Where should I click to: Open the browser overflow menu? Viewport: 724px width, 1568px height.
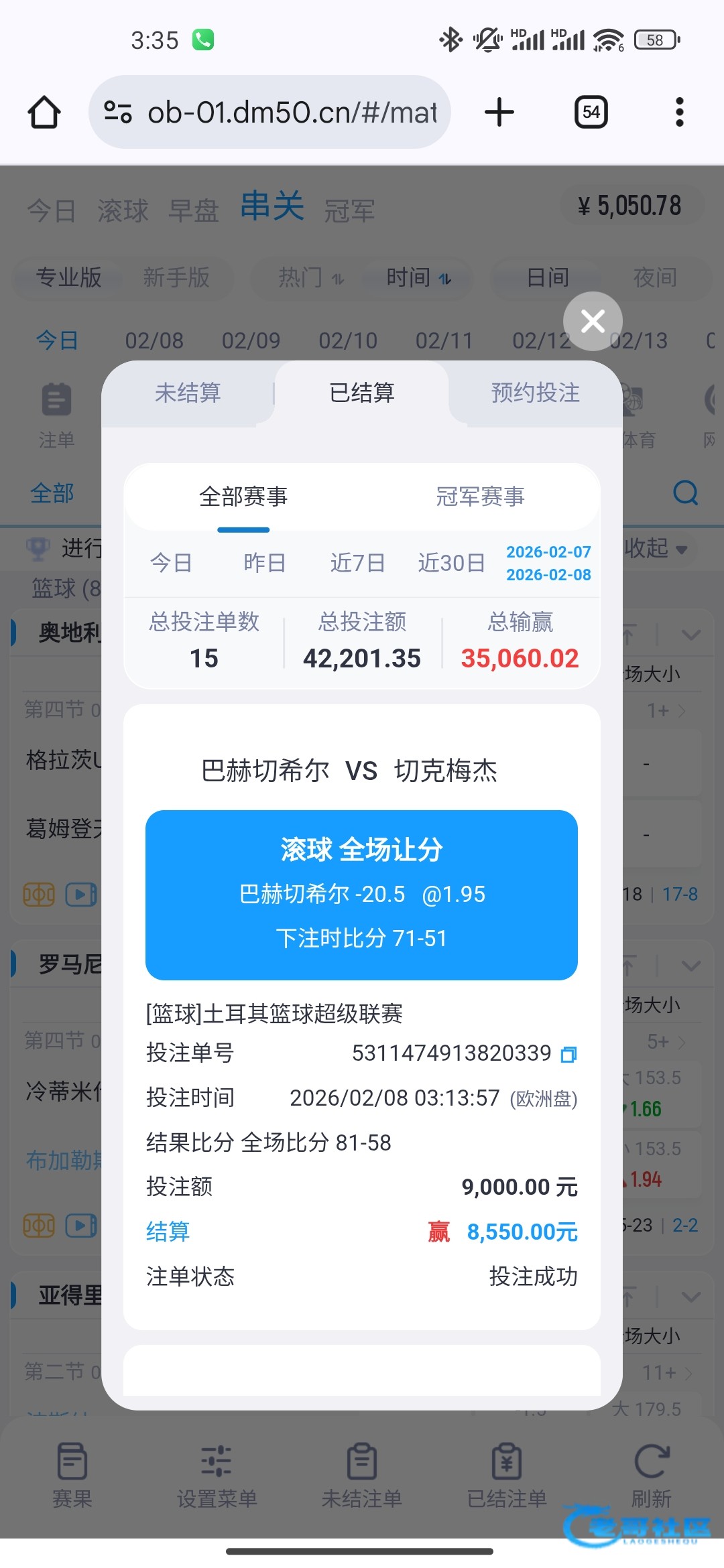pyautogui.click(x=679, y=112)
